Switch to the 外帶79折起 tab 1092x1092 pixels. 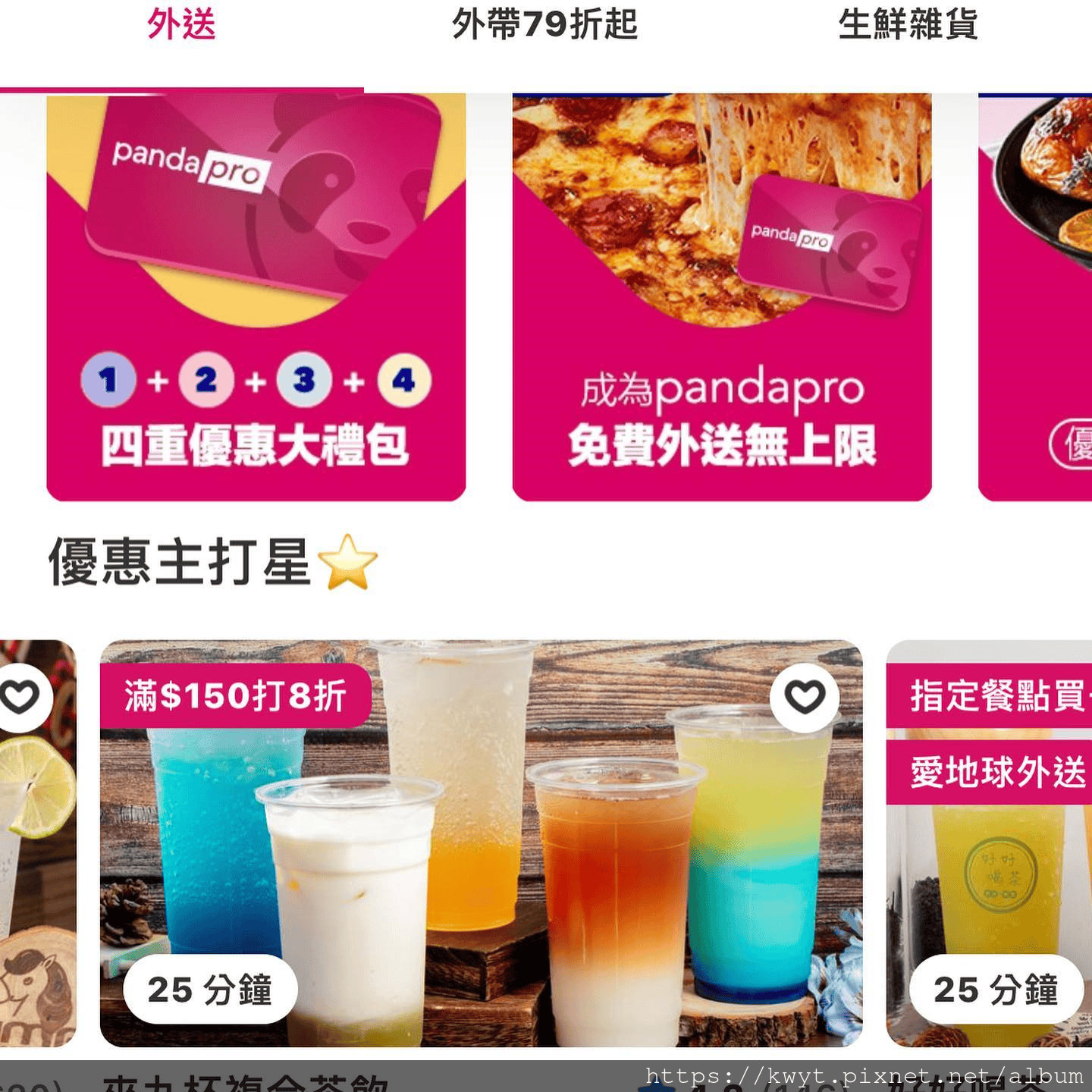pyautogui.click(x=544, y=24)
